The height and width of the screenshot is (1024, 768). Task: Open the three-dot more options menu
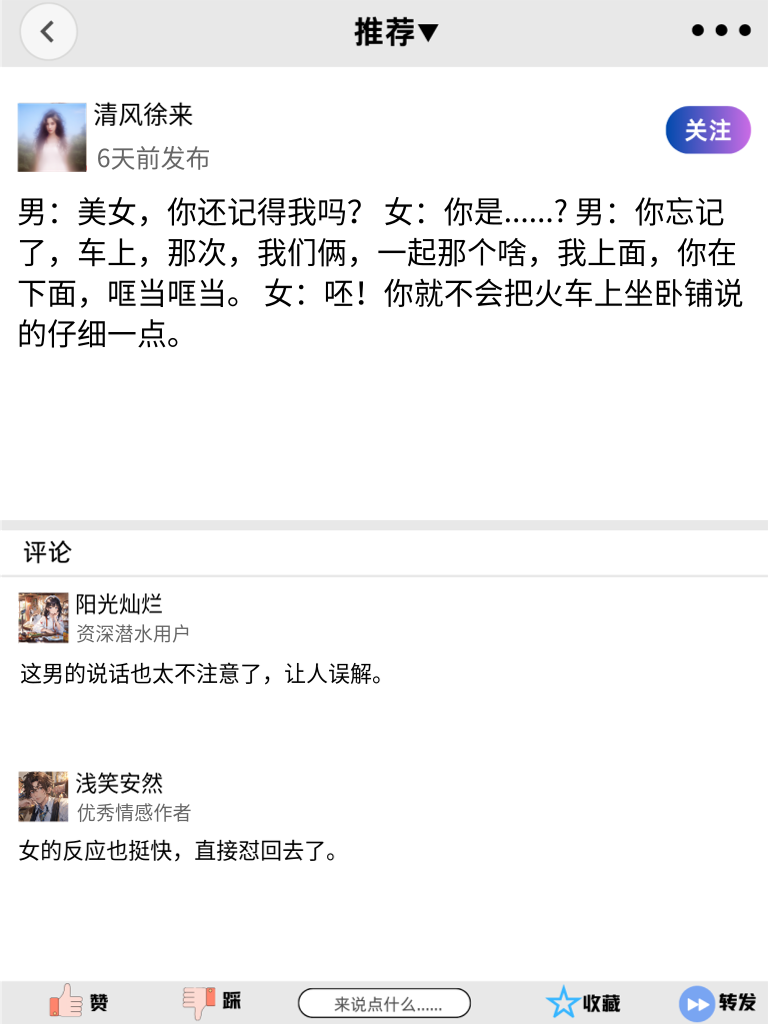(x=719, y=30)
